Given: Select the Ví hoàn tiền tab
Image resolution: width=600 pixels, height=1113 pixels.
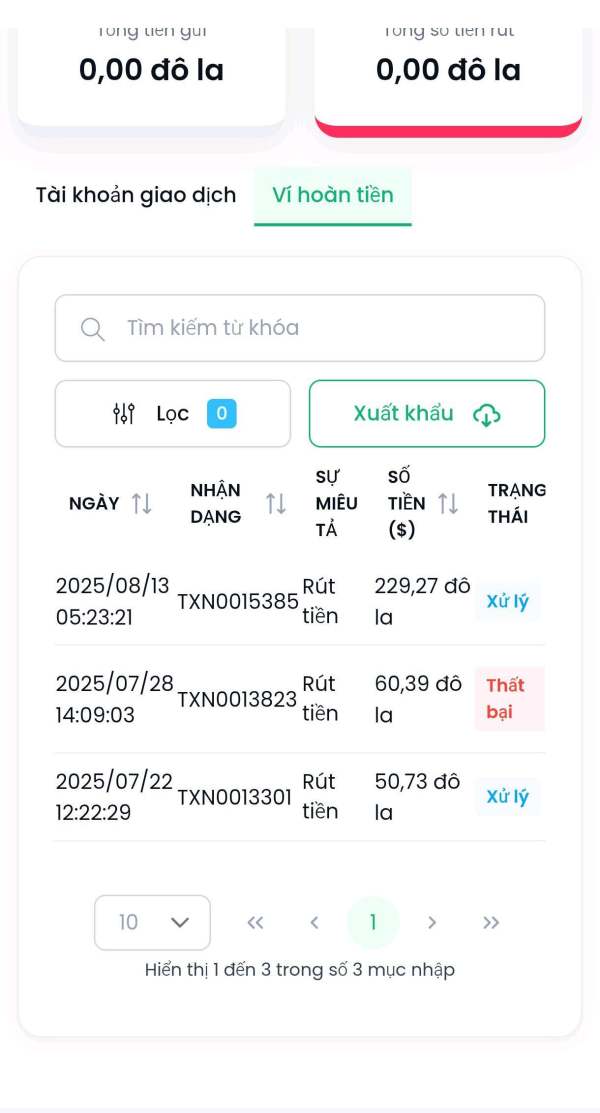Looking at the screenshot, I should (332, 195).
